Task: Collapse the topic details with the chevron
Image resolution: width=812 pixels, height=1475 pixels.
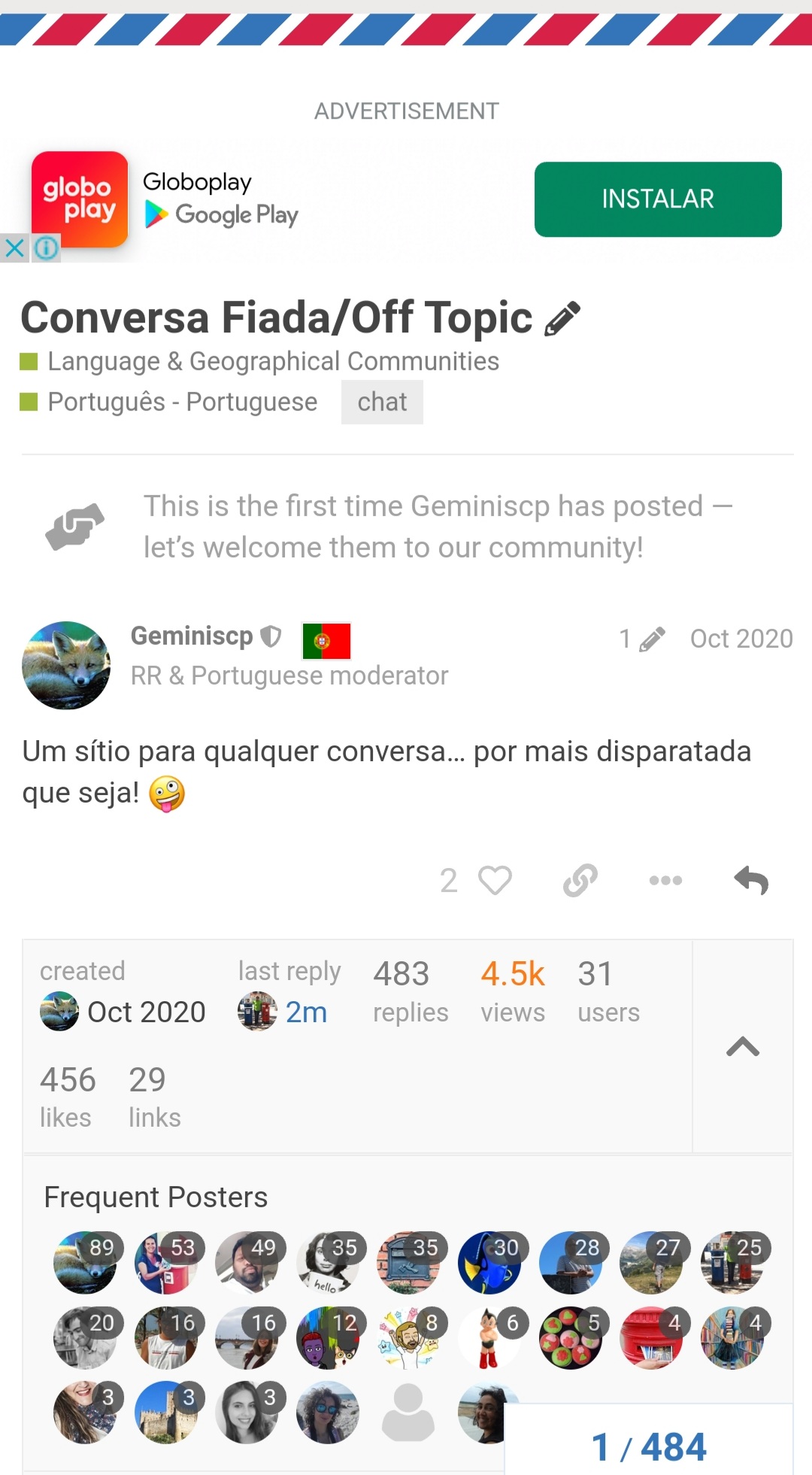Action: tap(743, 1046)
